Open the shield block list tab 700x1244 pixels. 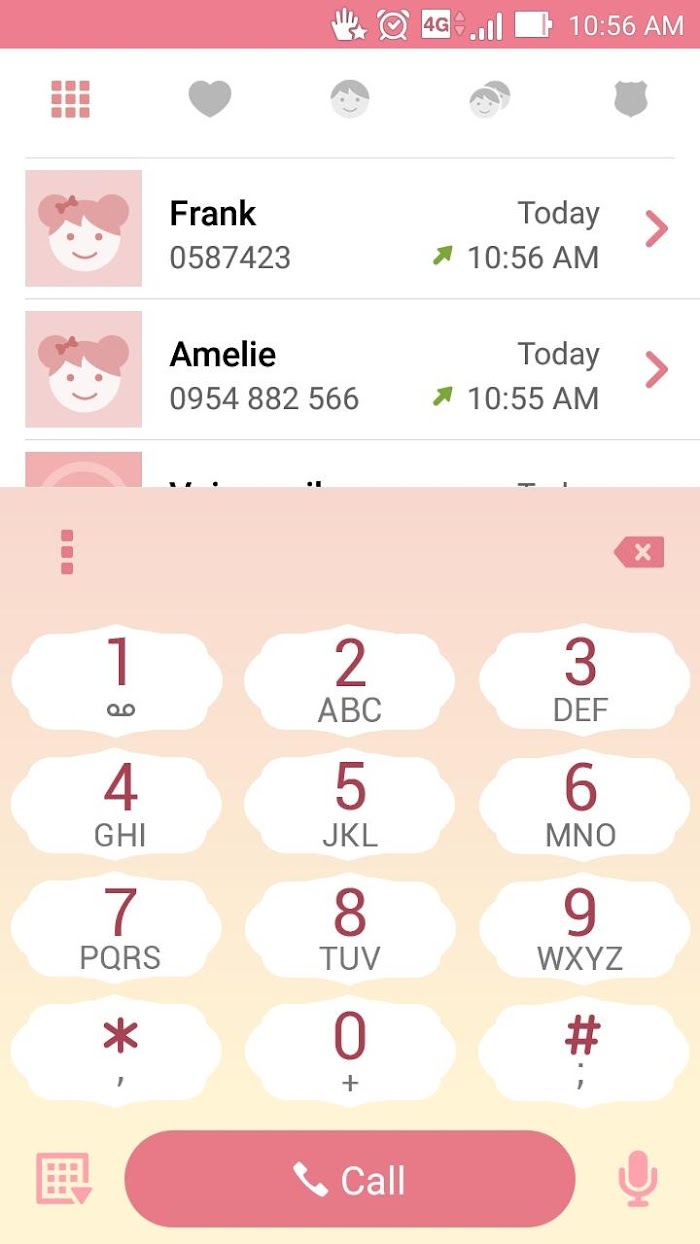point(631,99)
